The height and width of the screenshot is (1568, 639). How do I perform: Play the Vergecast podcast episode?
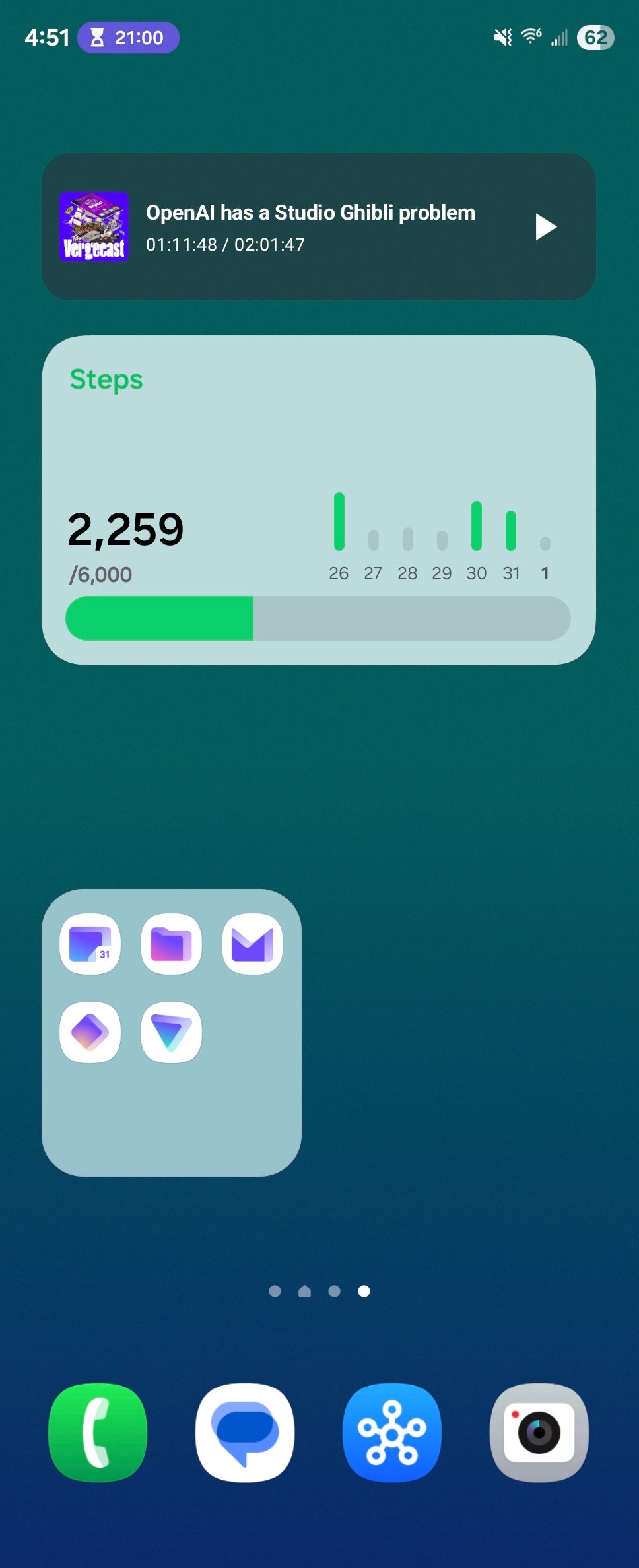click(545, 227)
